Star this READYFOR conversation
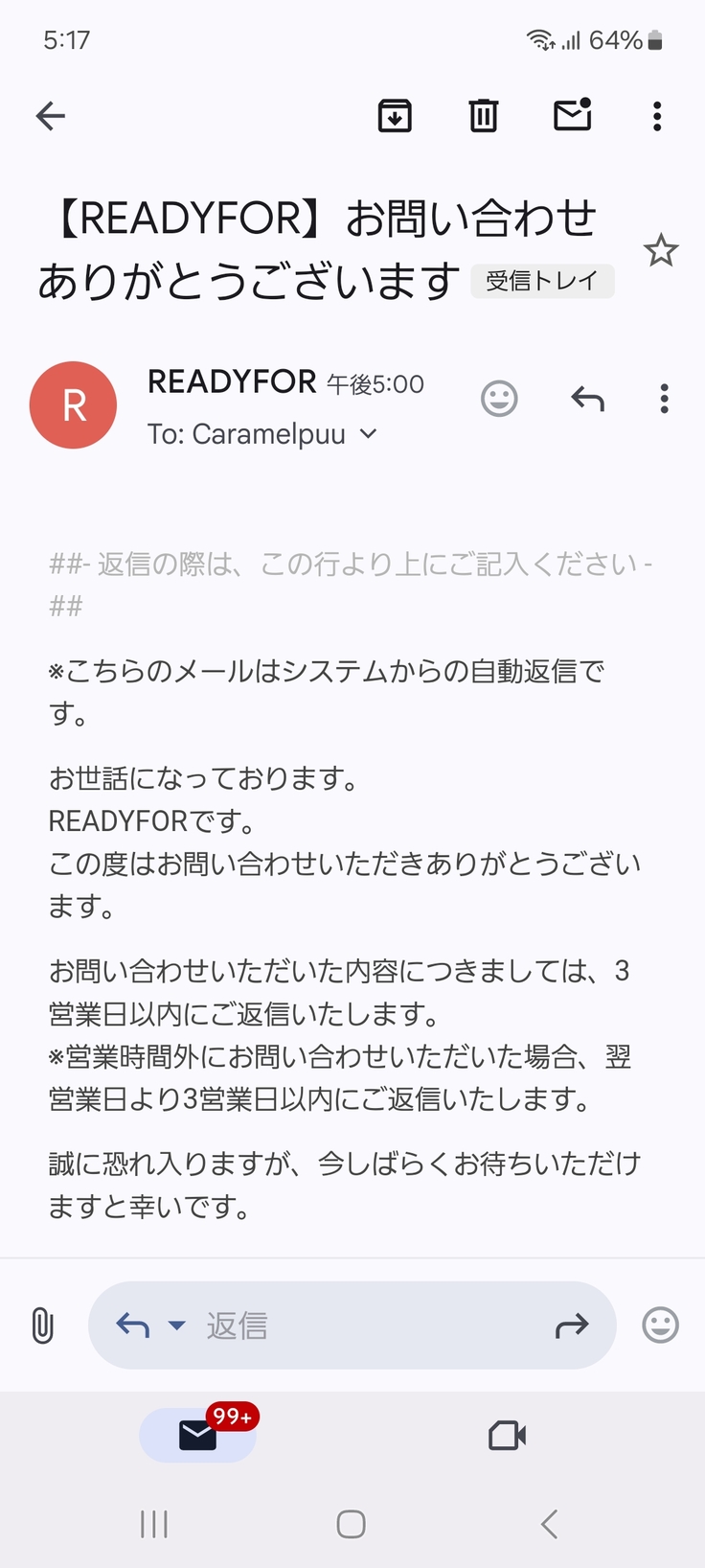 (x=660, y=251)
